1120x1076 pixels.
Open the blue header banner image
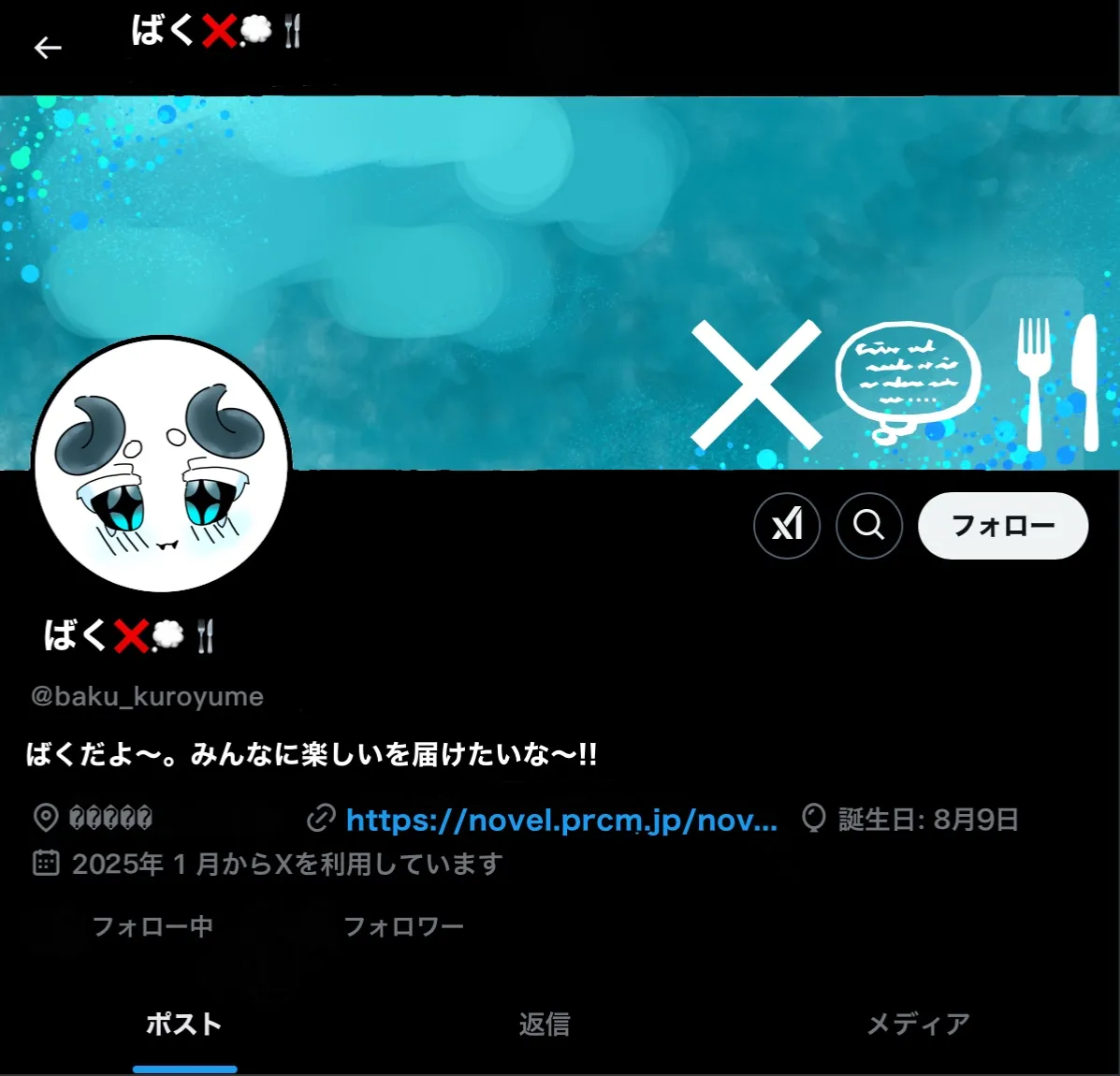[561, 234]
